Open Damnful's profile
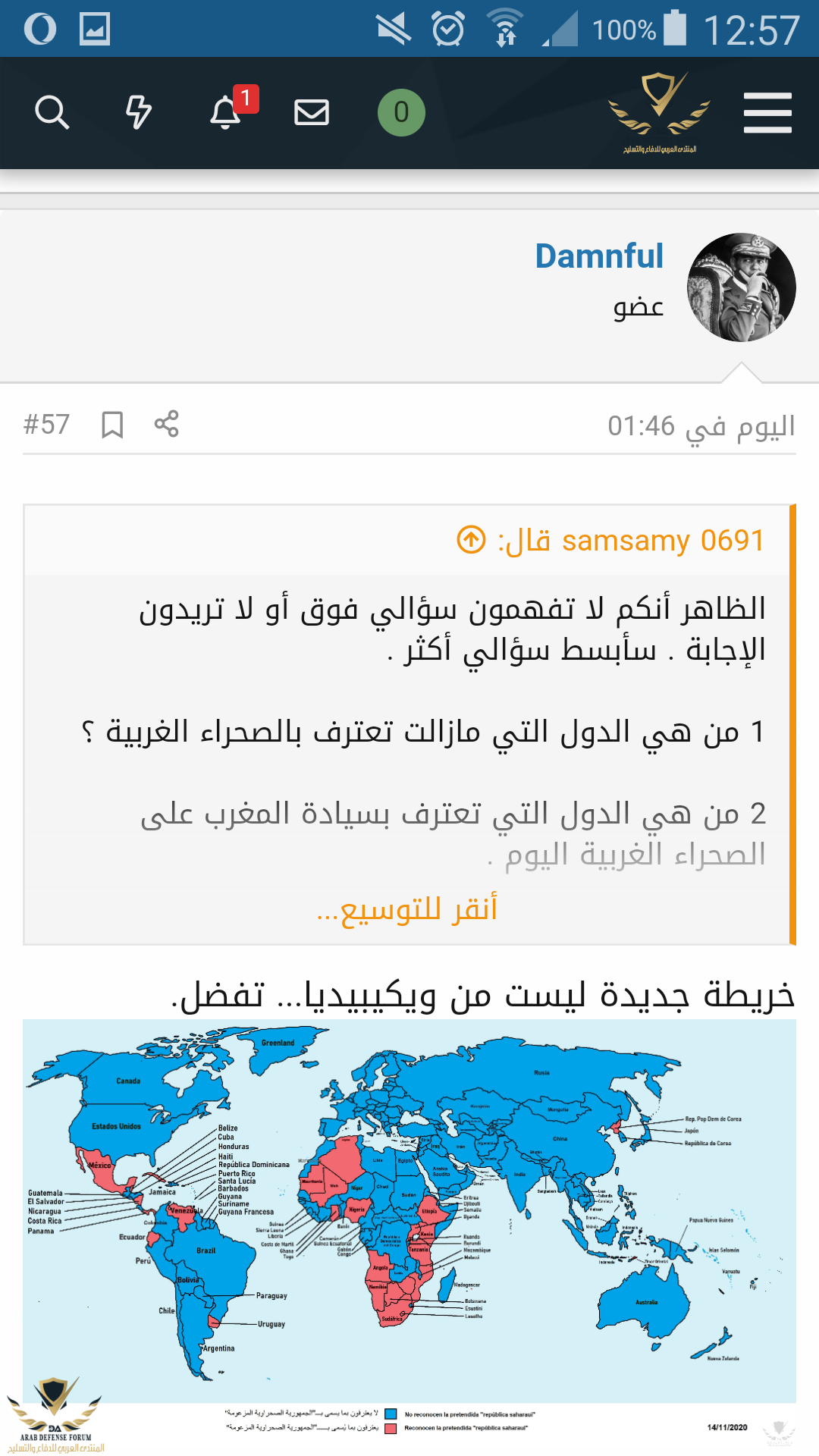This screenshot has height=1456, width=819. pos(599,256)
